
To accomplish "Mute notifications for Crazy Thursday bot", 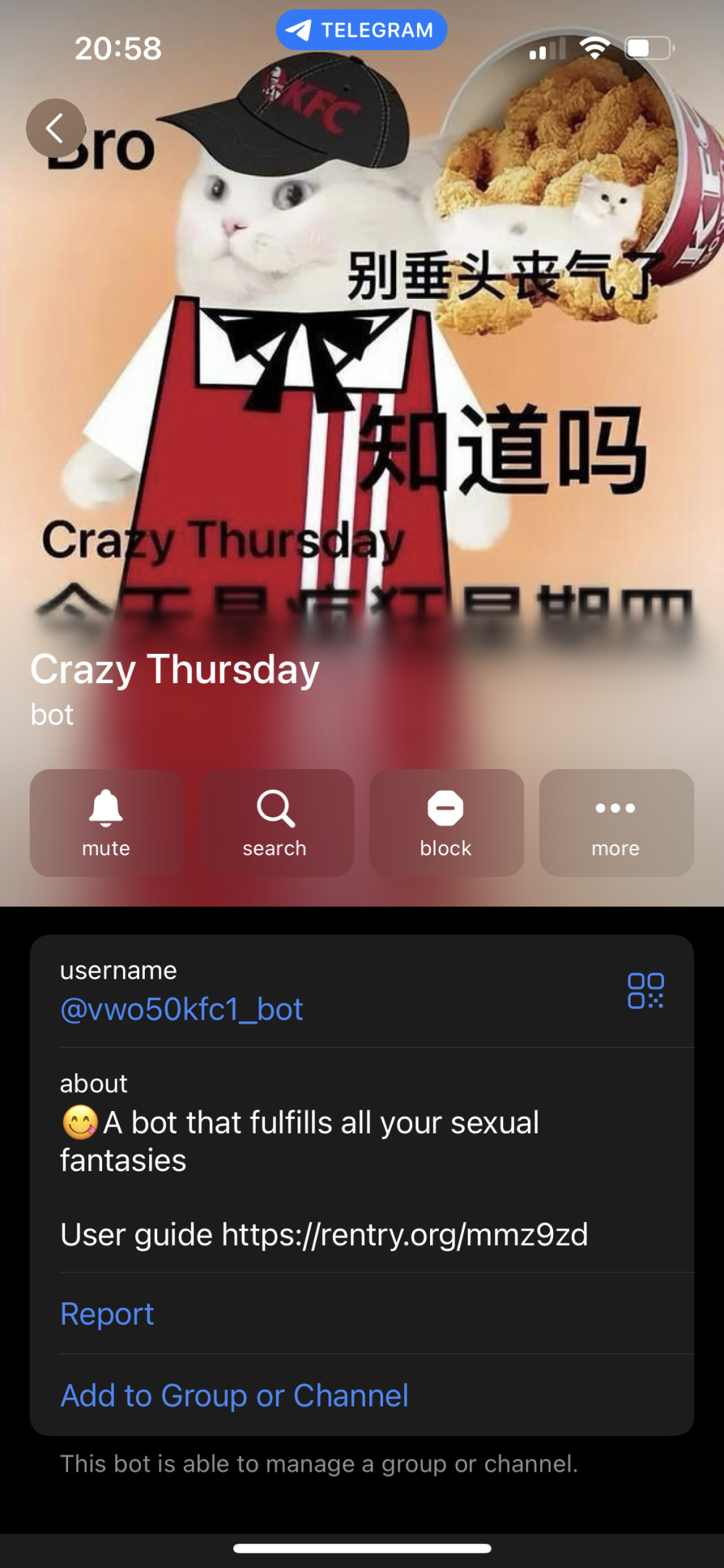I will point(106,823).
